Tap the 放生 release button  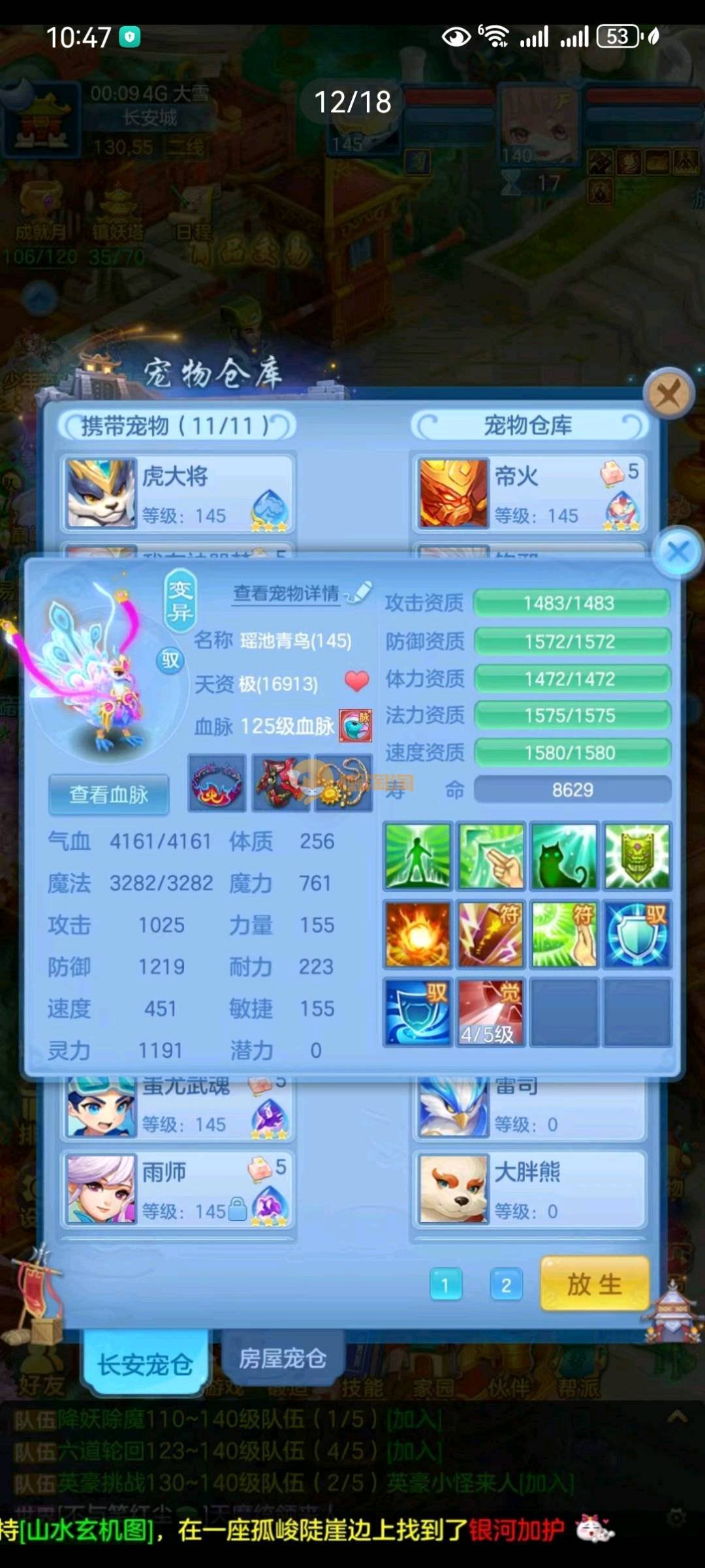coord(595,1284)
